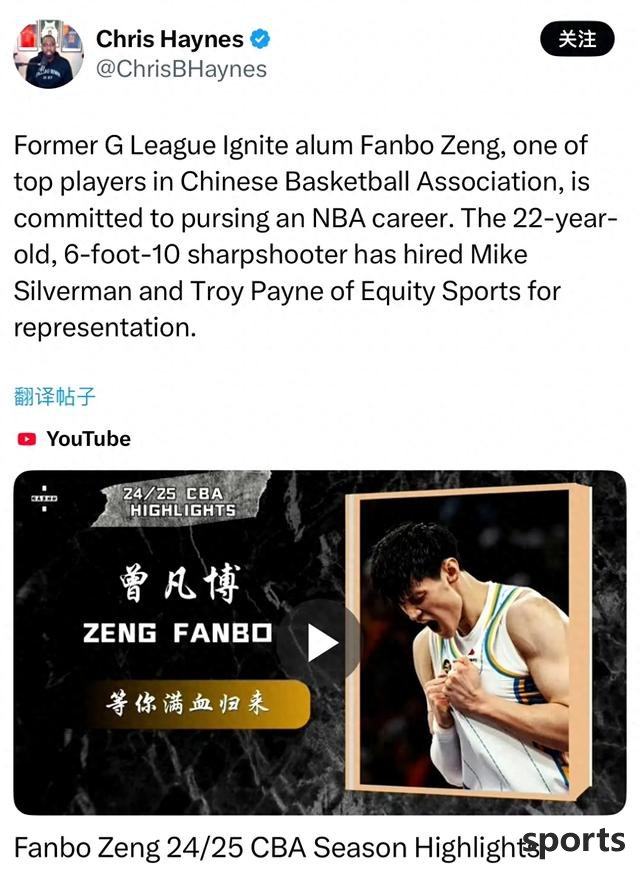Play the Zeng Fanbo highlights video

320,642
